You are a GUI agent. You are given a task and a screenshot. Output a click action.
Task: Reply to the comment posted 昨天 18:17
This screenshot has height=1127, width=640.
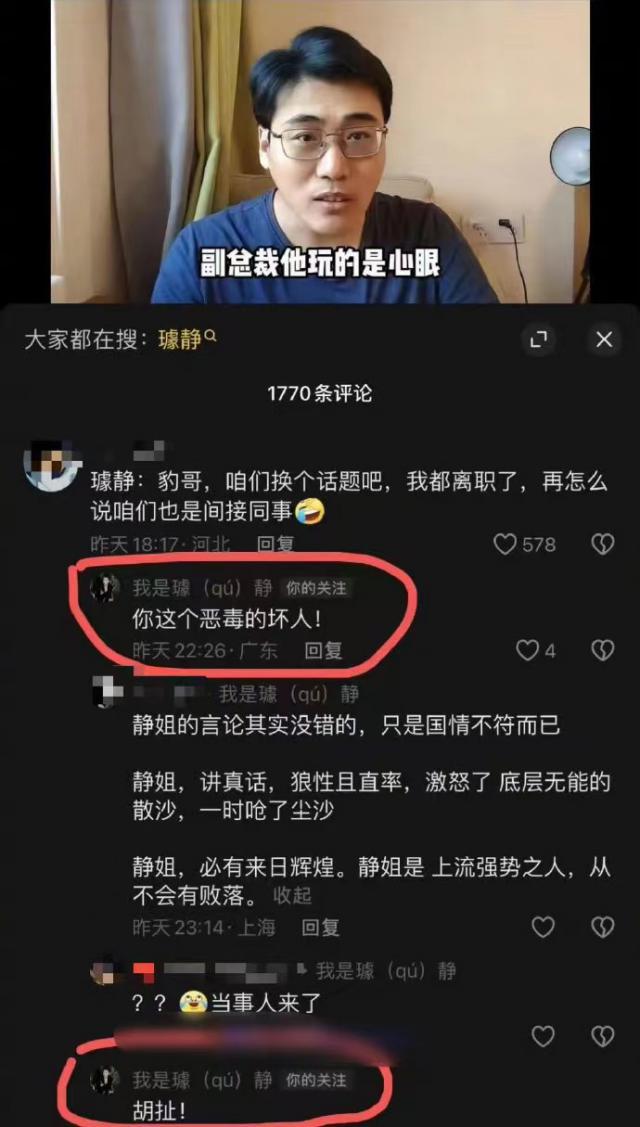point(275,545)
